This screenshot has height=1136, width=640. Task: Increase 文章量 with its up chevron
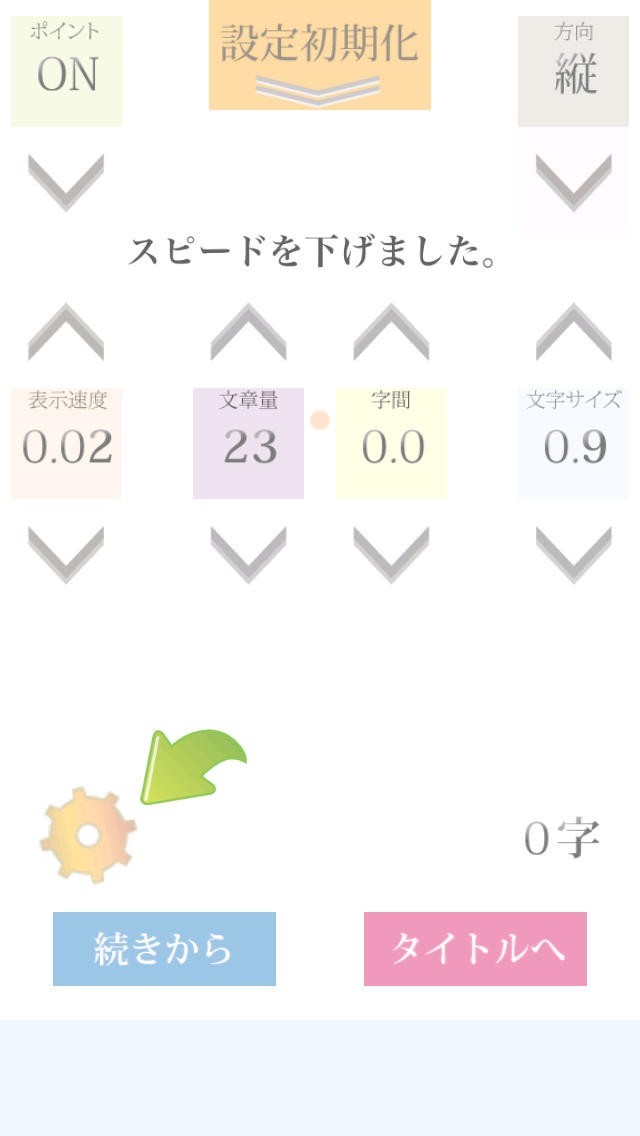point(248,332)
